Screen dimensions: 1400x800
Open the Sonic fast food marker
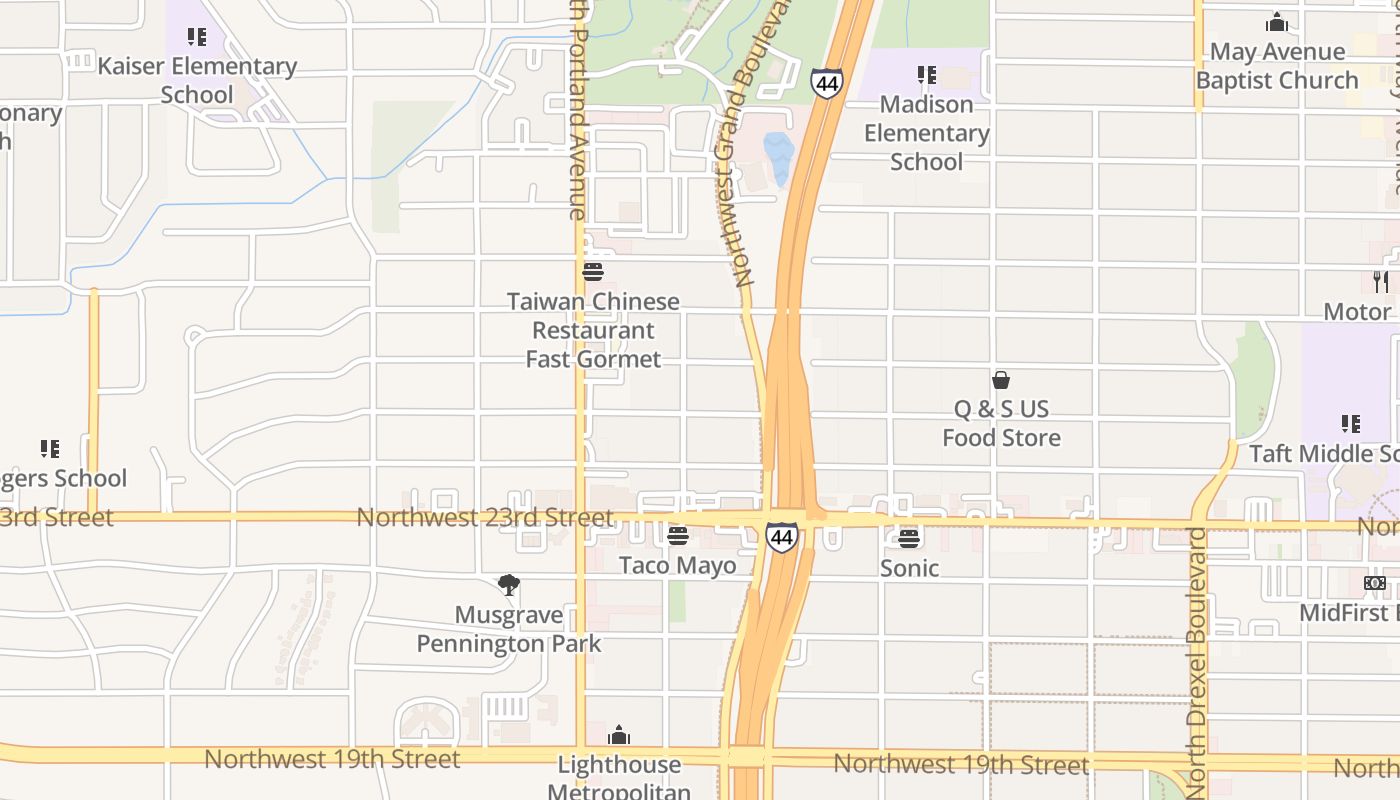coord(909,539)
